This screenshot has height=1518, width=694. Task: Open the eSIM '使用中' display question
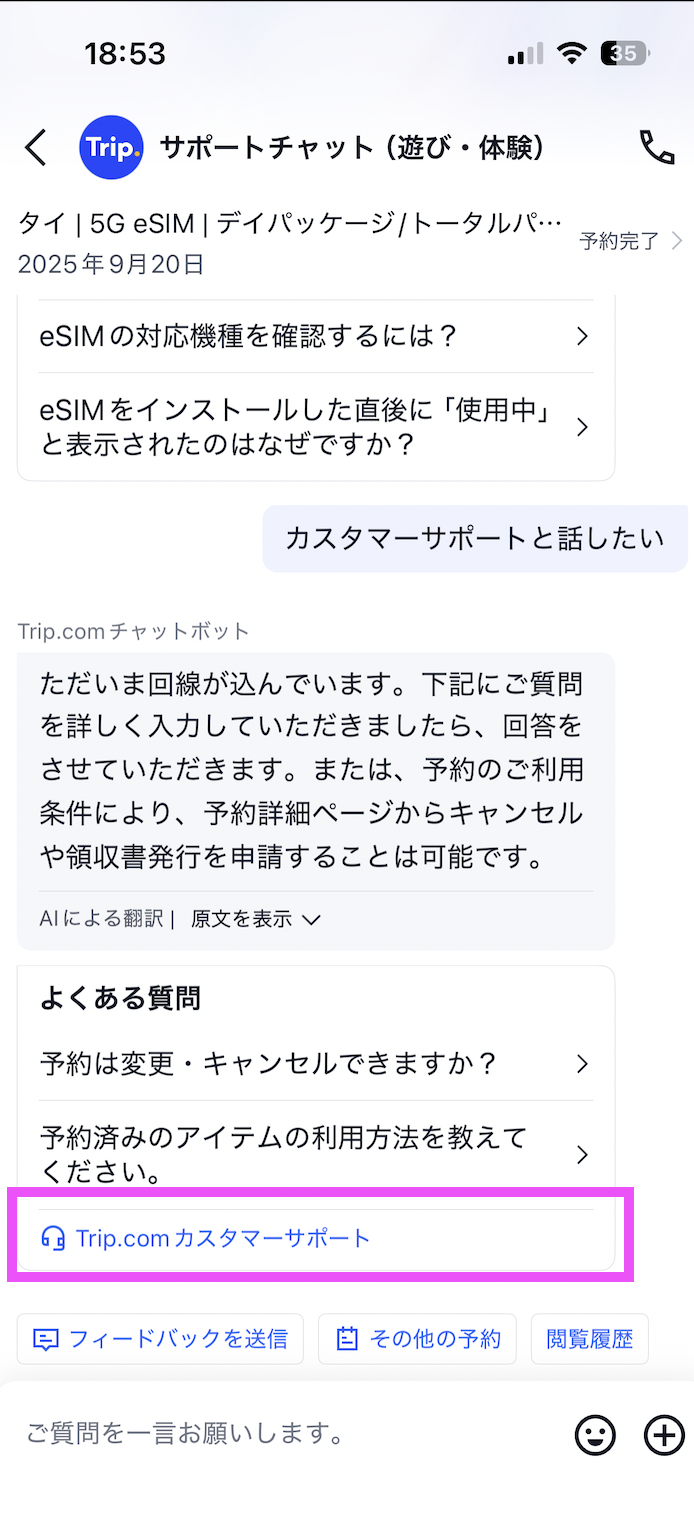pos(315,427)
